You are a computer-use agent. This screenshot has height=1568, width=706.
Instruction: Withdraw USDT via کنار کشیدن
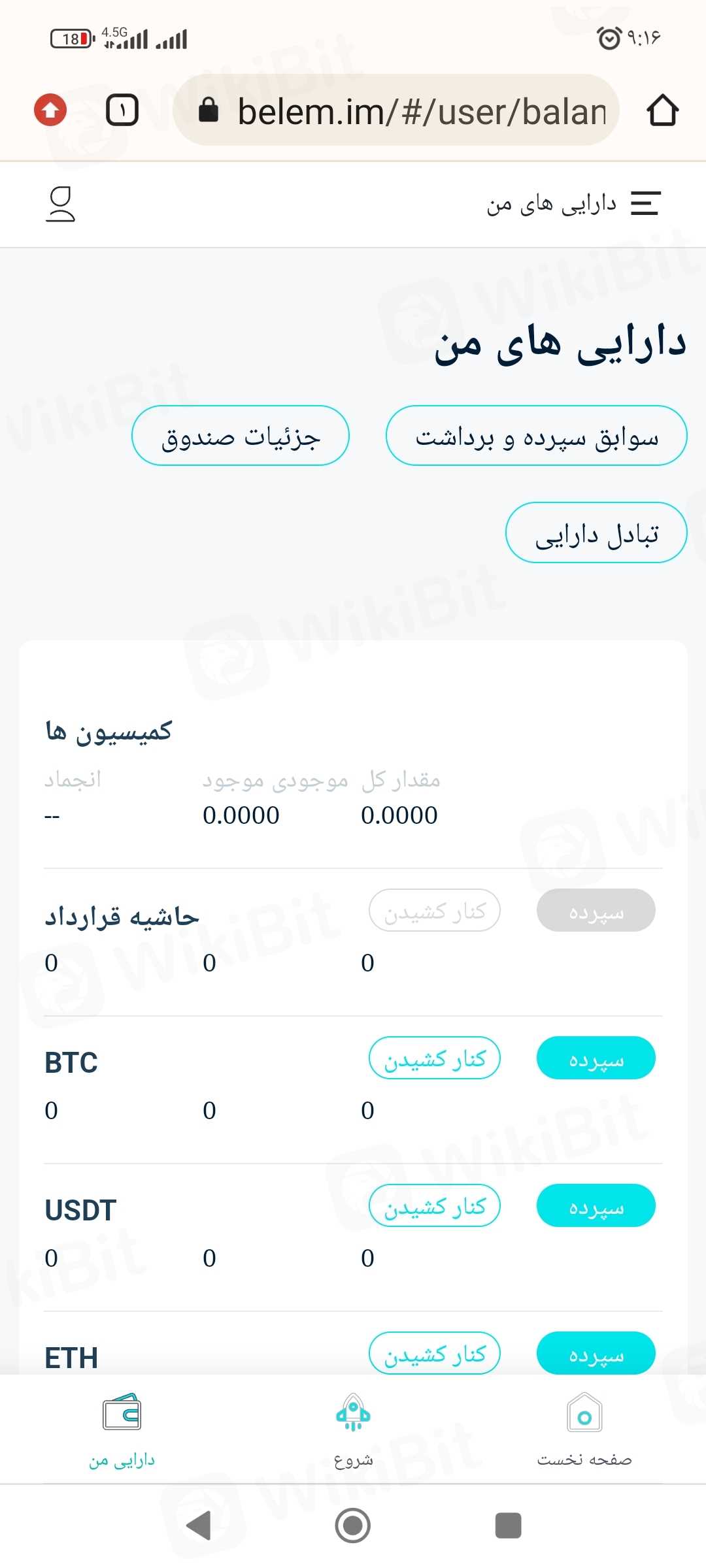click(x=435, y=1205)
